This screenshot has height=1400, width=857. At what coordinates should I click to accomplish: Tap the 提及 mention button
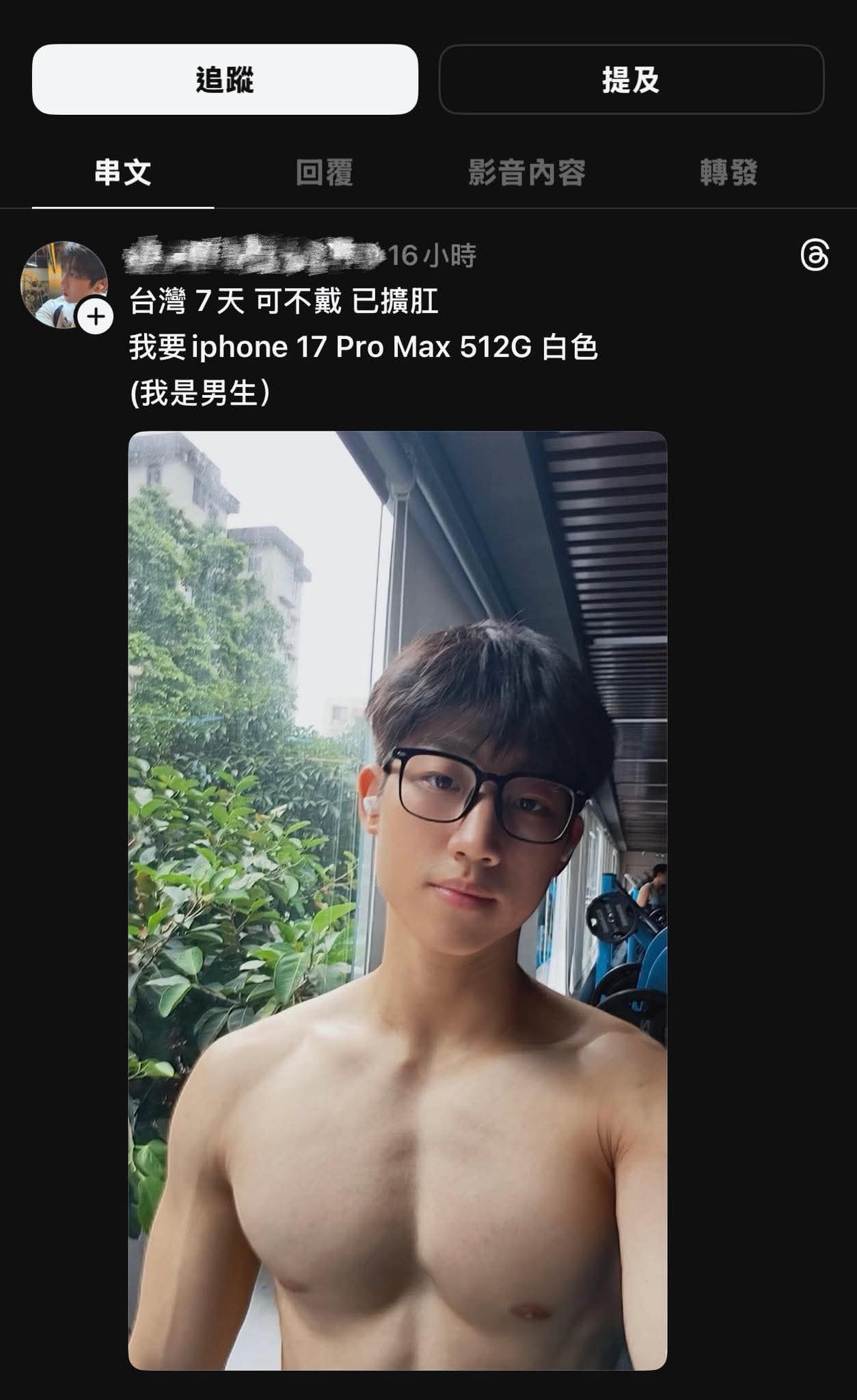(x=631, y=79)
